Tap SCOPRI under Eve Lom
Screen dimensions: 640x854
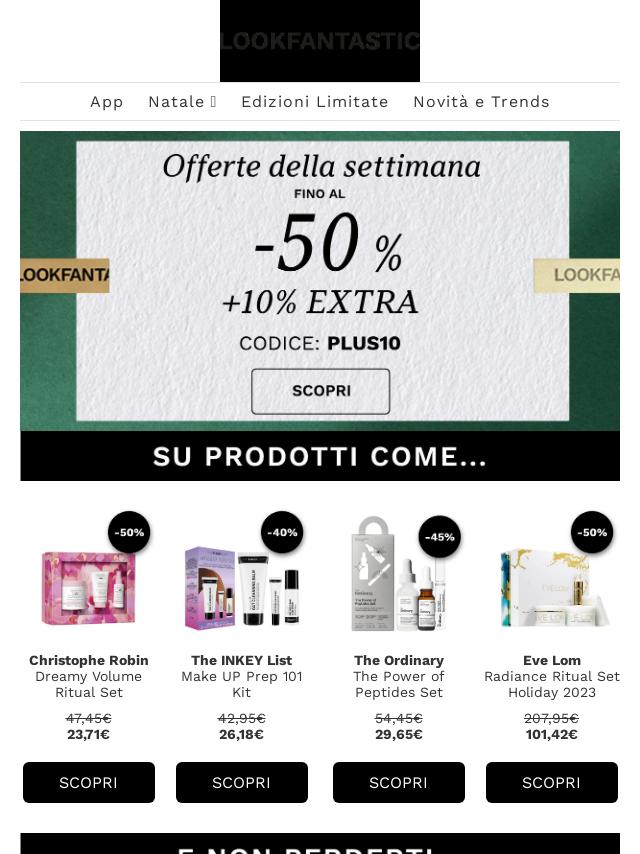point(551,783)
